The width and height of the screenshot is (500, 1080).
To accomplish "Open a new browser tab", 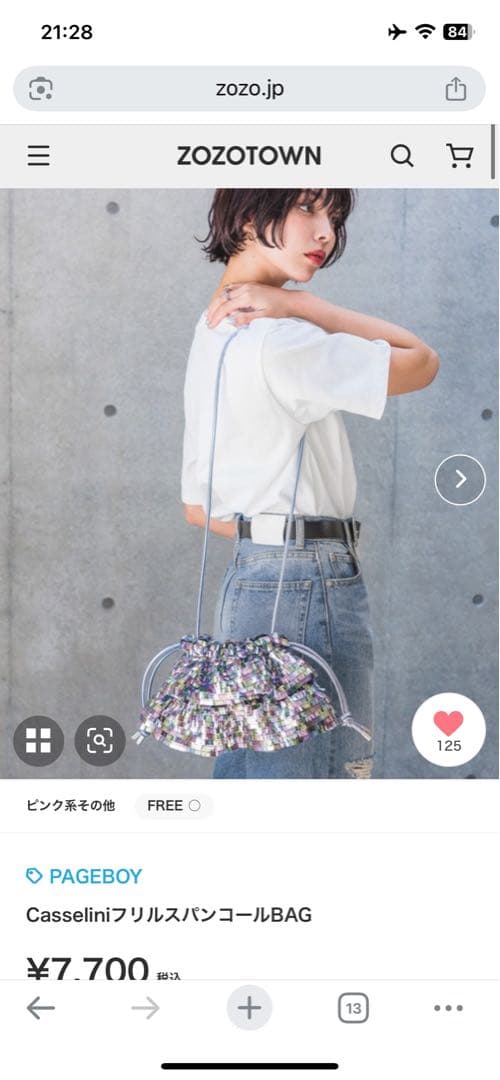I will [249, 1008].
